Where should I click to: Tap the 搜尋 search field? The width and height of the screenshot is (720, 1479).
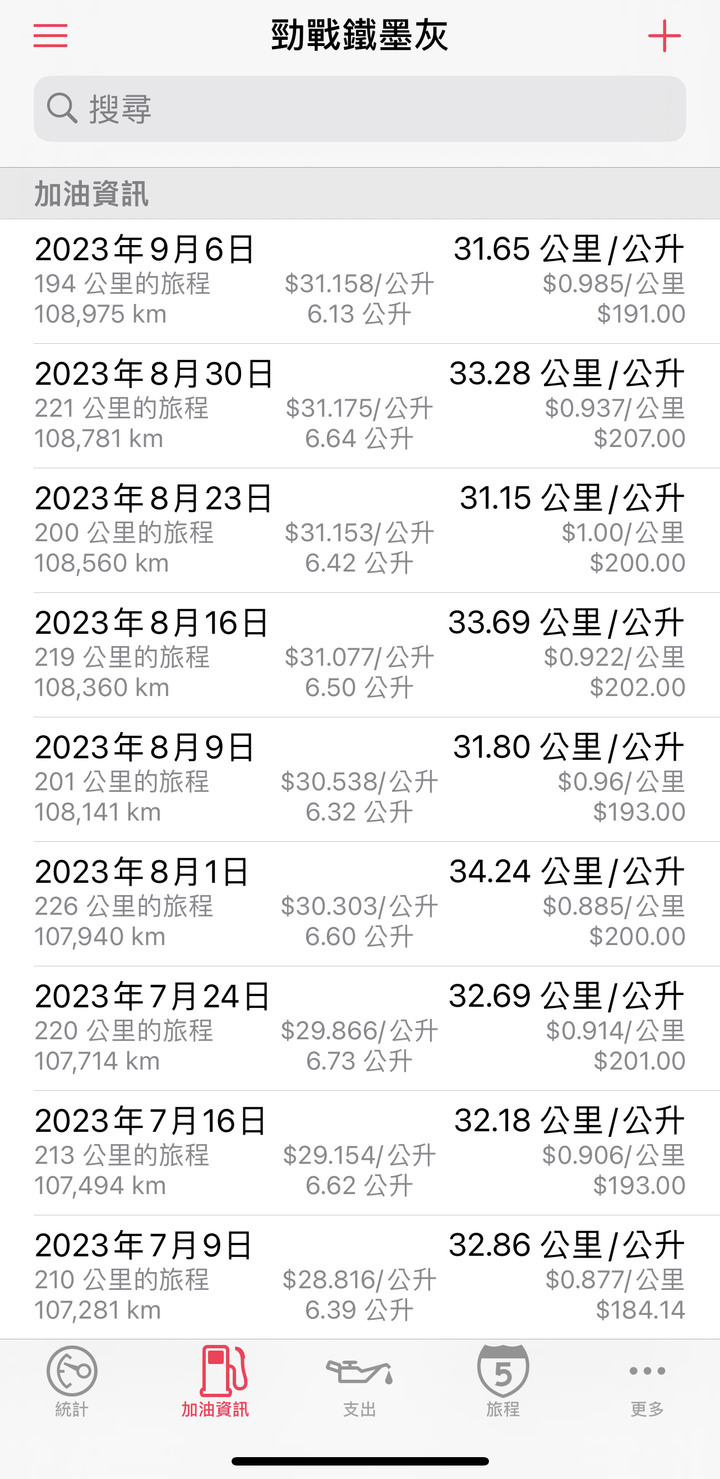coord(360,109)
